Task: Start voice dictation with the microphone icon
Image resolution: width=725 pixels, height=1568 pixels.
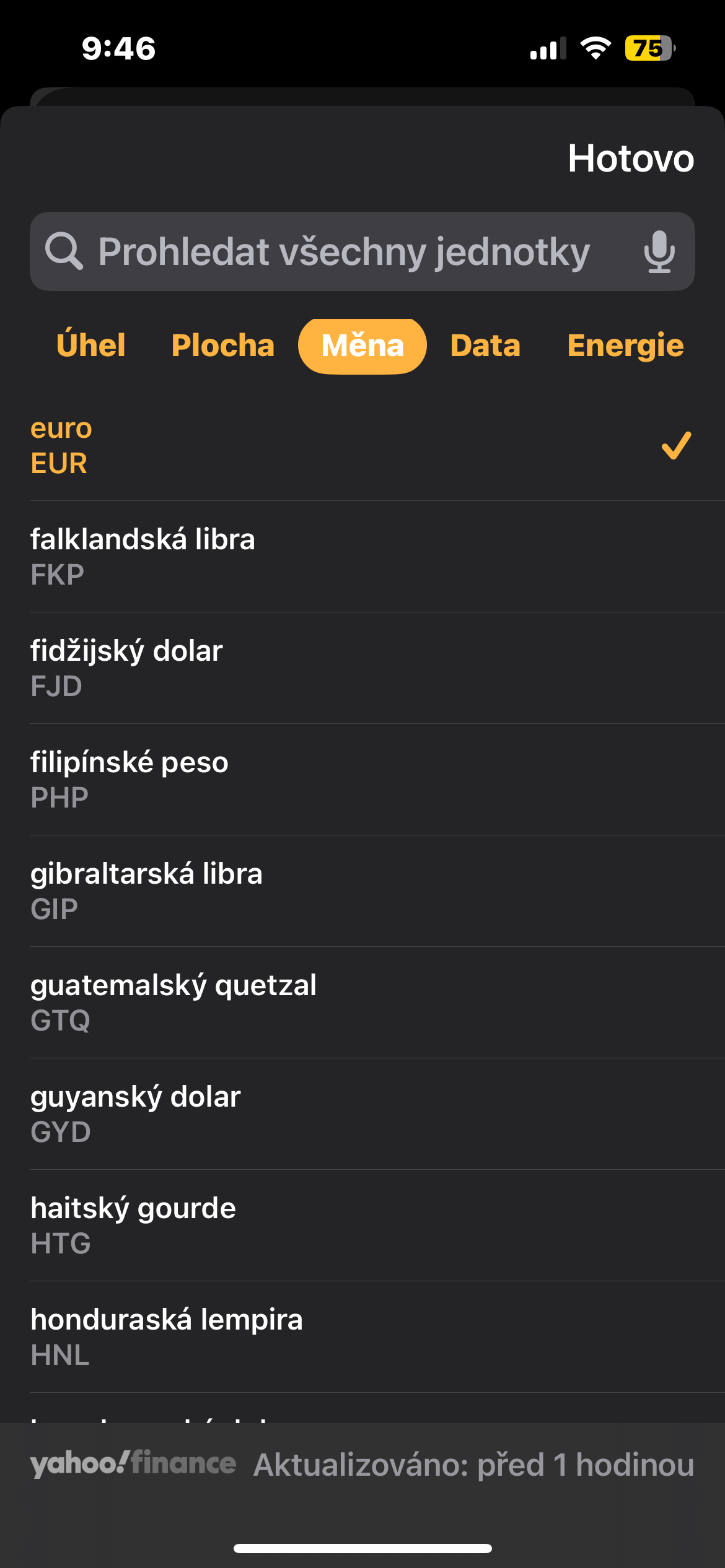Action: tap(659, 252)
